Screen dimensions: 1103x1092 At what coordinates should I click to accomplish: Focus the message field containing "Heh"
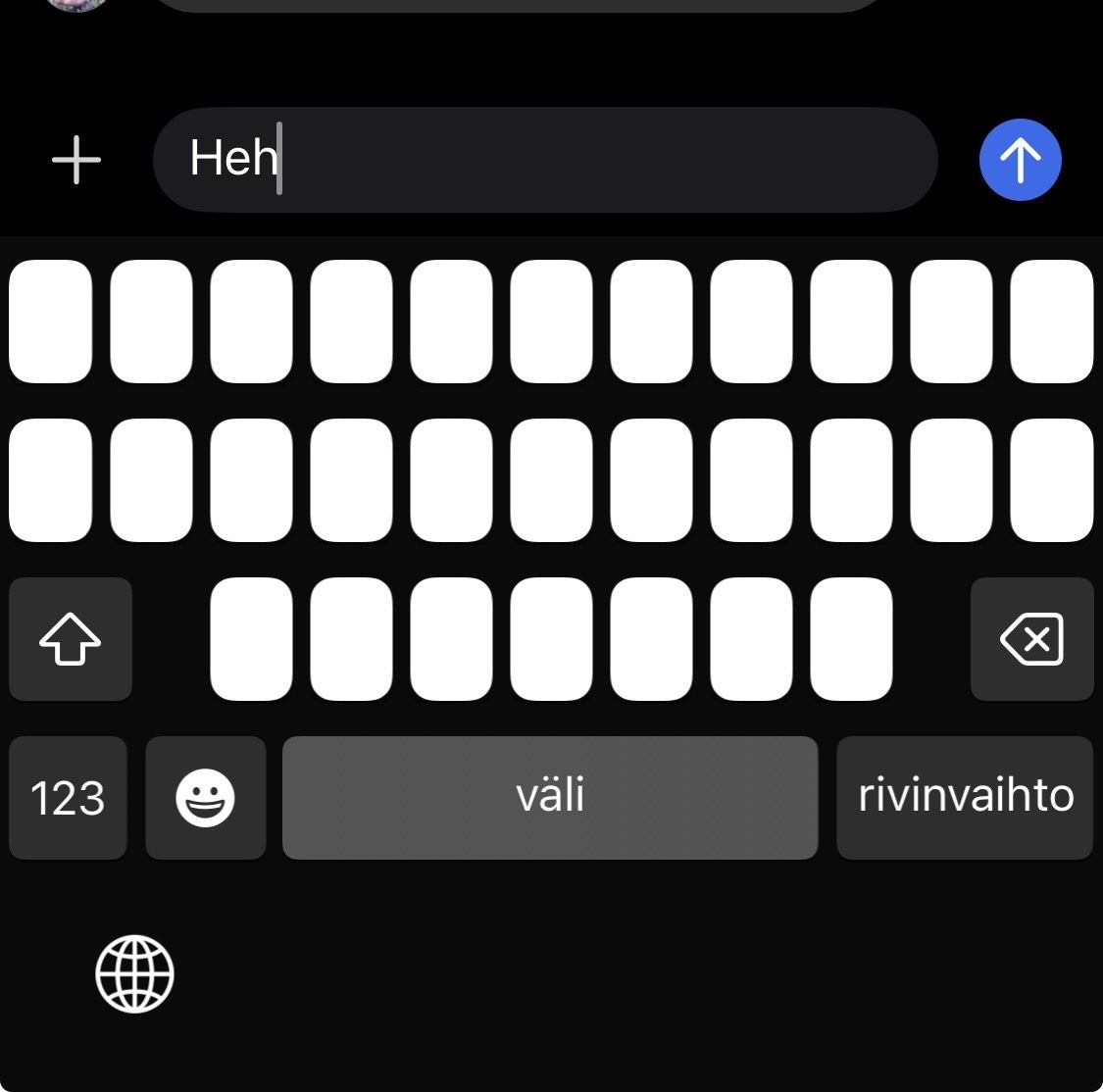click(x=544, y=160)
